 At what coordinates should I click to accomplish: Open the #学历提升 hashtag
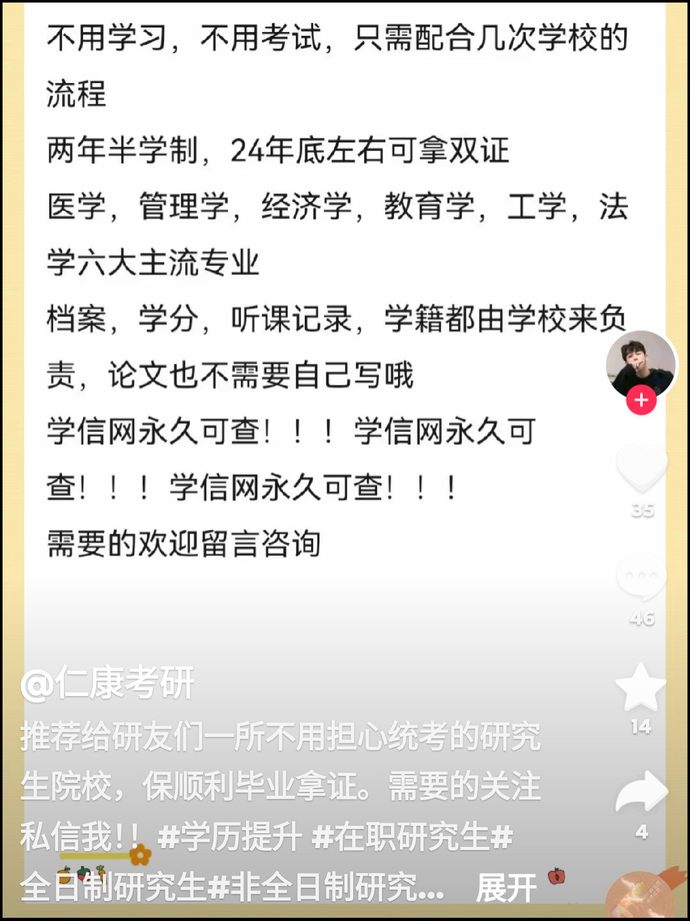[228, 836]
